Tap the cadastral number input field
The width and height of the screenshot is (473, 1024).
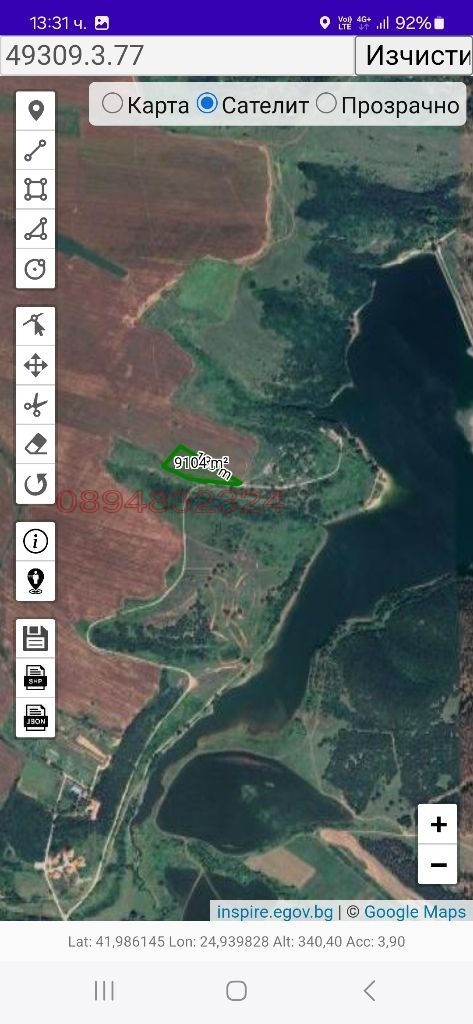(x=177, y=56)
